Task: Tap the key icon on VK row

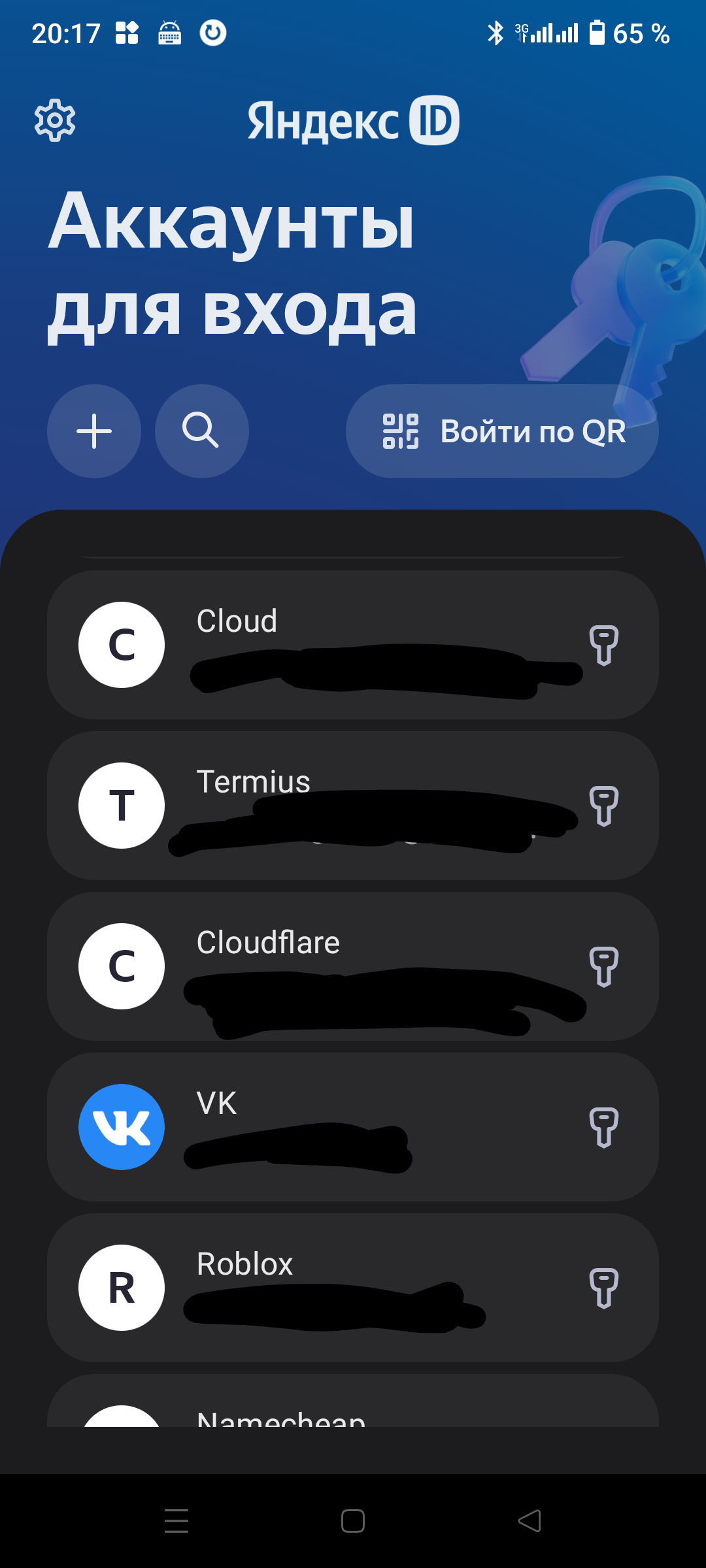Action: pyautogui.click(x=604, y=1128)
